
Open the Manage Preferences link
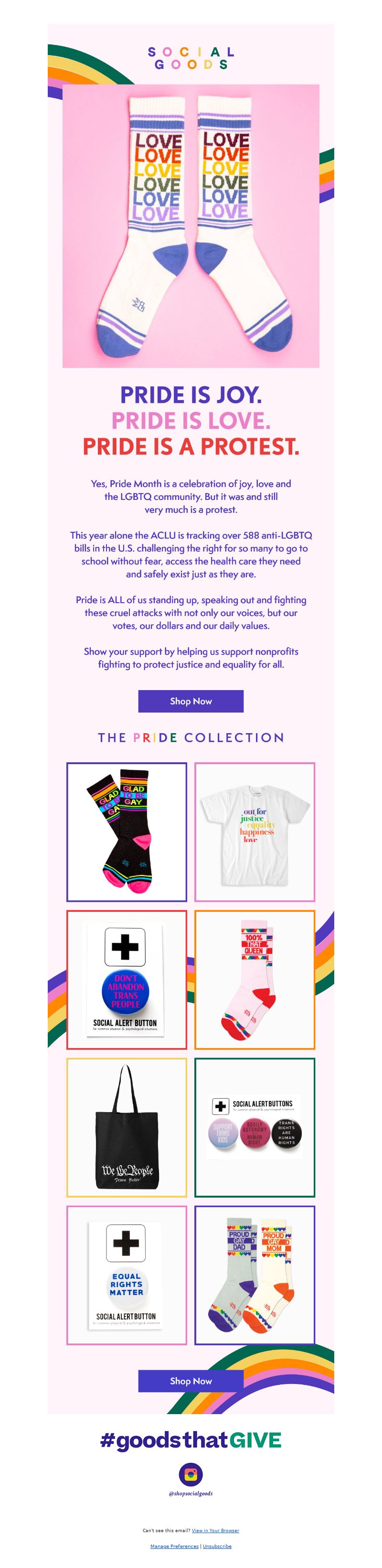tap(174, 1546)
